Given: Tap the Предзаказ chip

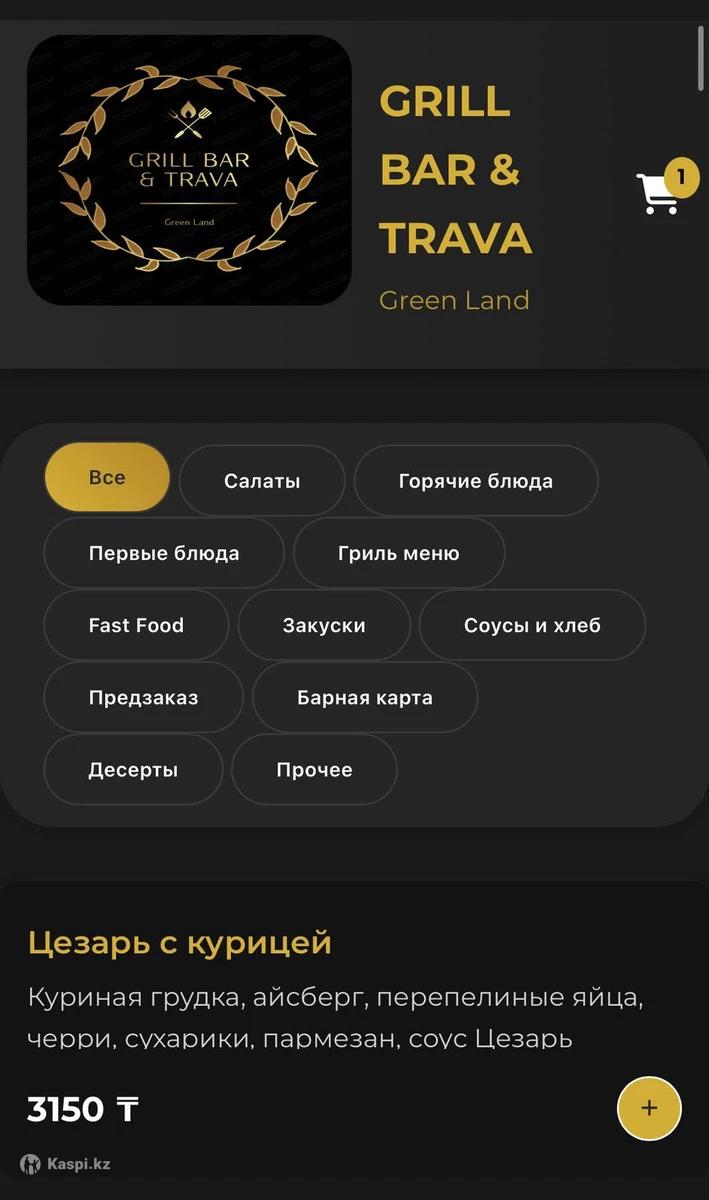Looking at the screenshot, I should pyautogui.click(x=143, y=697).
